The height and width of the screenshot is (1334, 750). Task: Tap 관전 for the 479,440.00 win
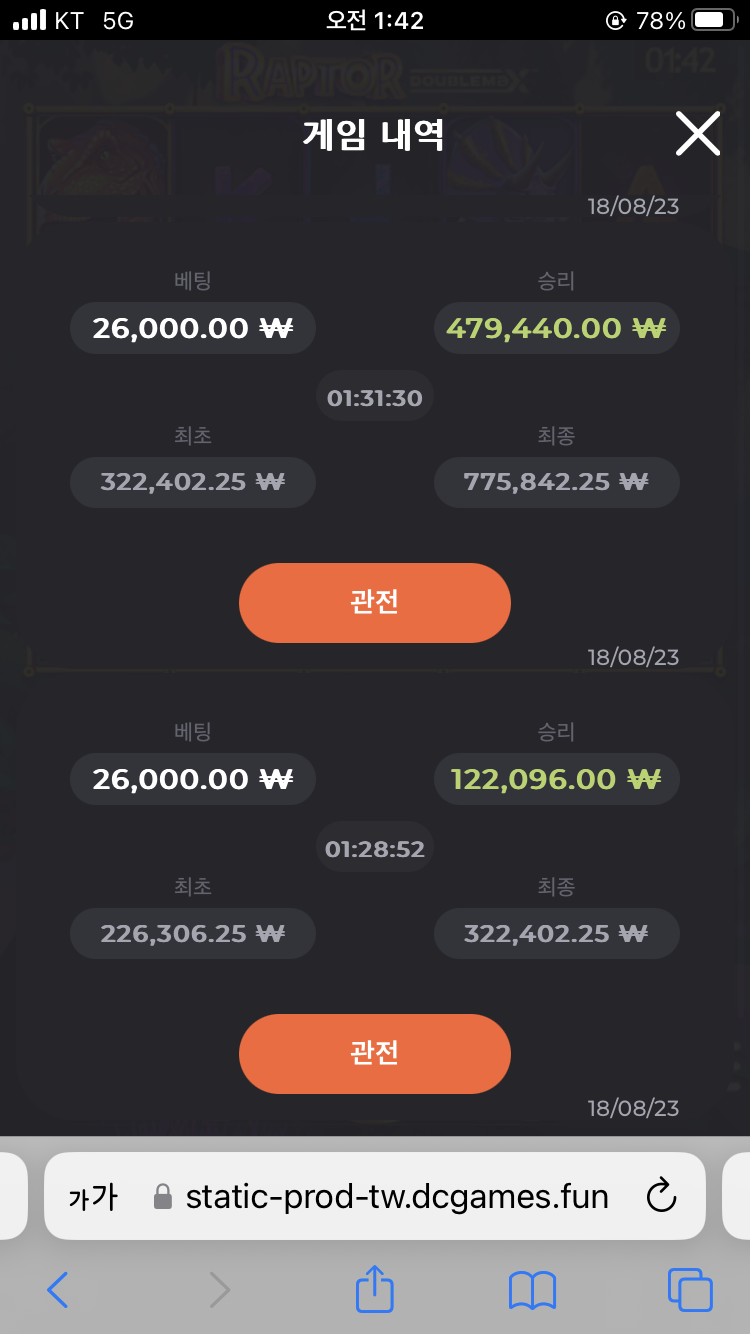[375, 602]
